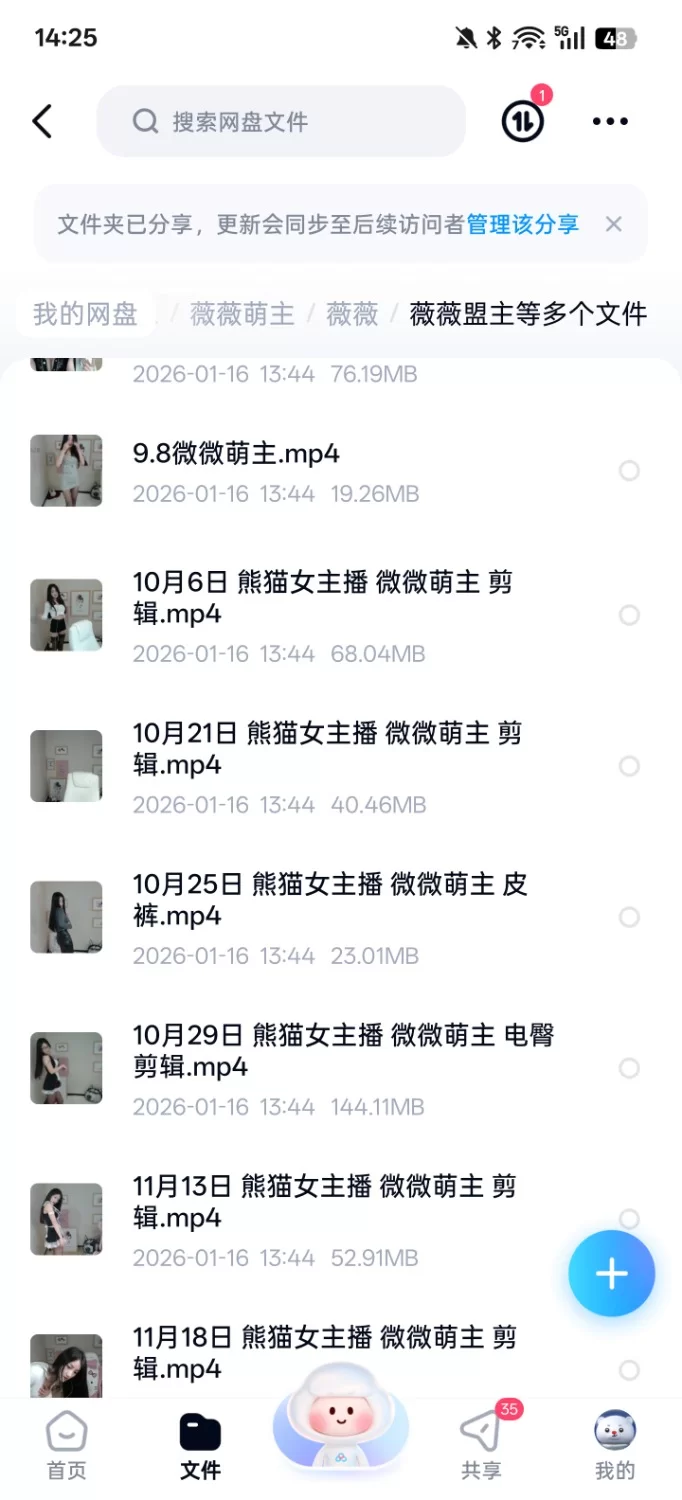Open the three-dot overflow menu
Screen dimensions: 682x1500
coord(610,122)
